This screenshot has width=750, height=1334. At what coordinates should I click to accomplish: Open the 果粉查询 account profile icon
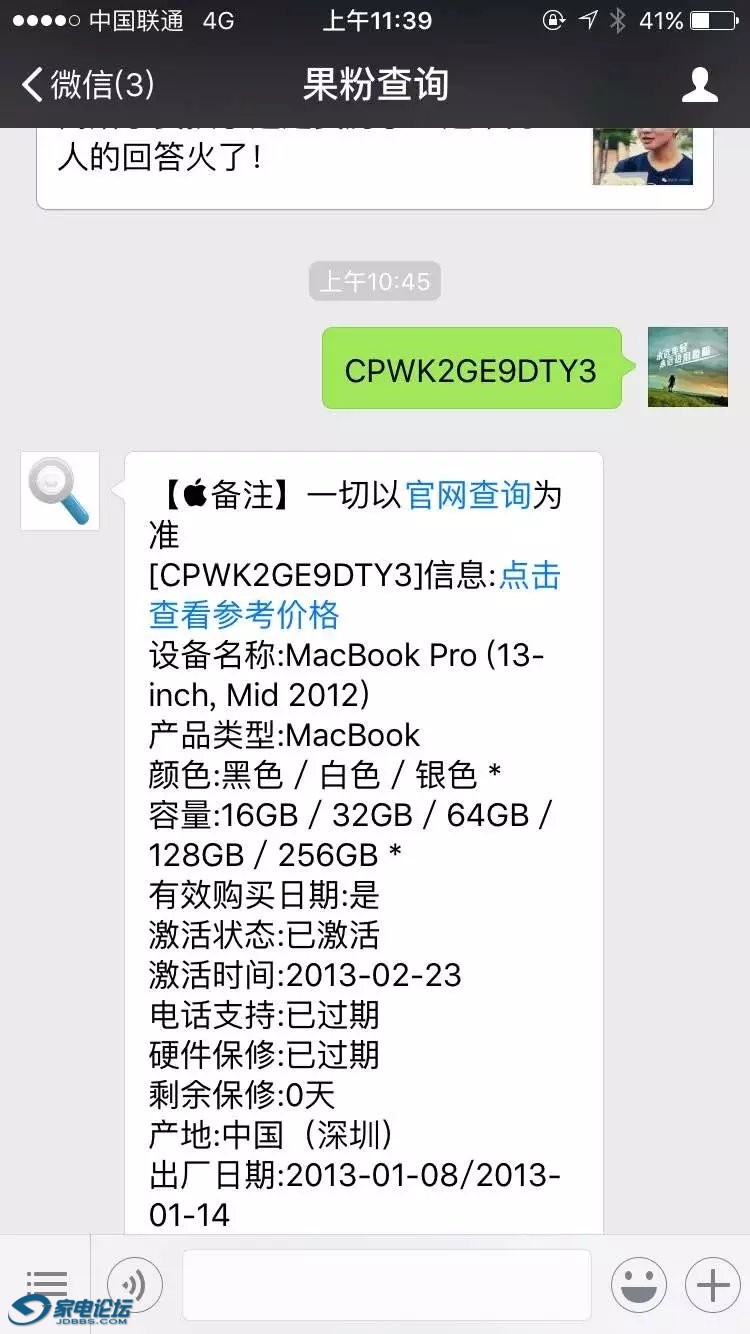pyautogui.click(x=699, y=85)
